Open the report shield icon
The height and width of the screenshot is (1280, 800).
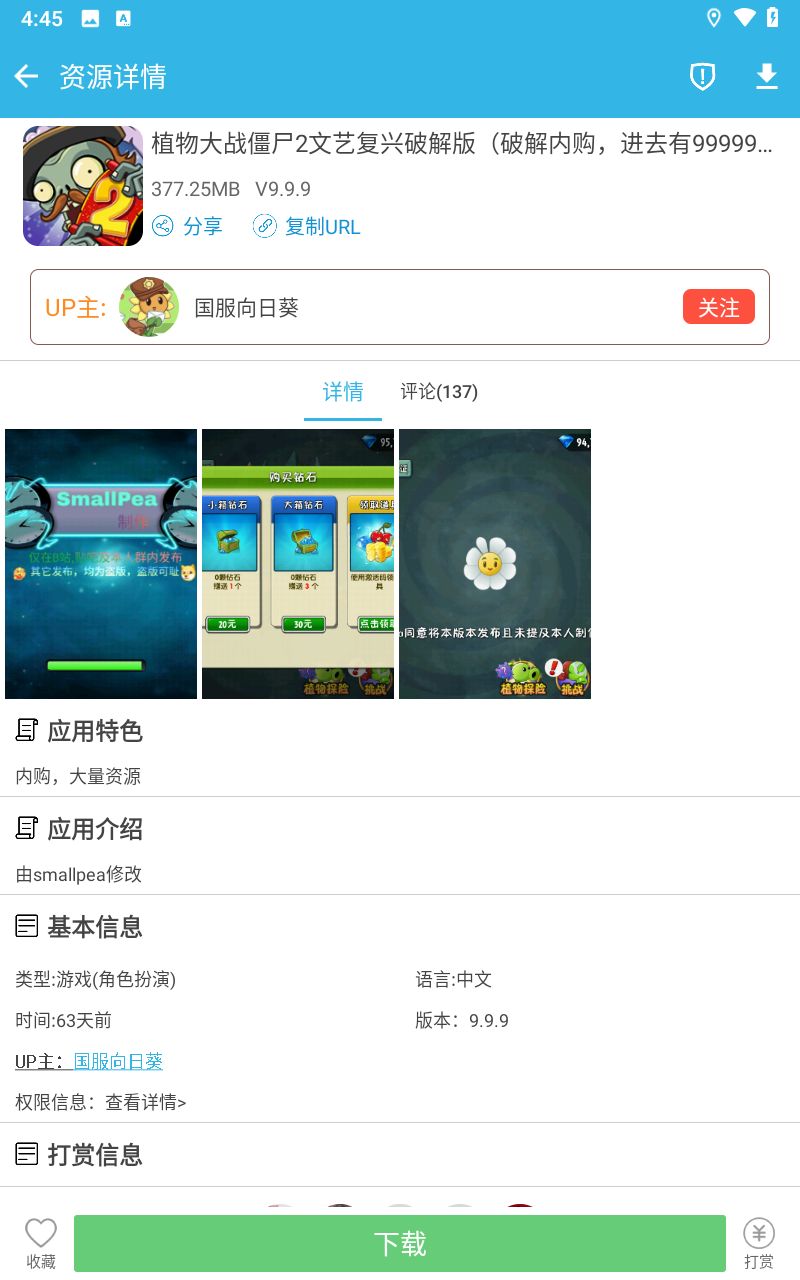[703, 76]
